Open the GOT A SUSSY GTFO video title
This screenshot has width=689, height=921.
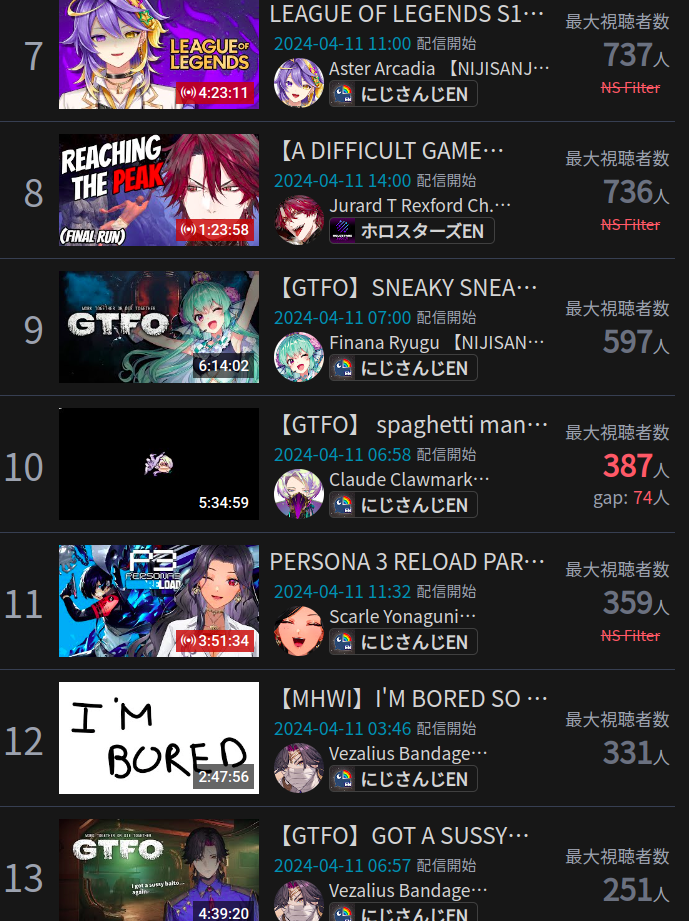(x=404, y=836)
